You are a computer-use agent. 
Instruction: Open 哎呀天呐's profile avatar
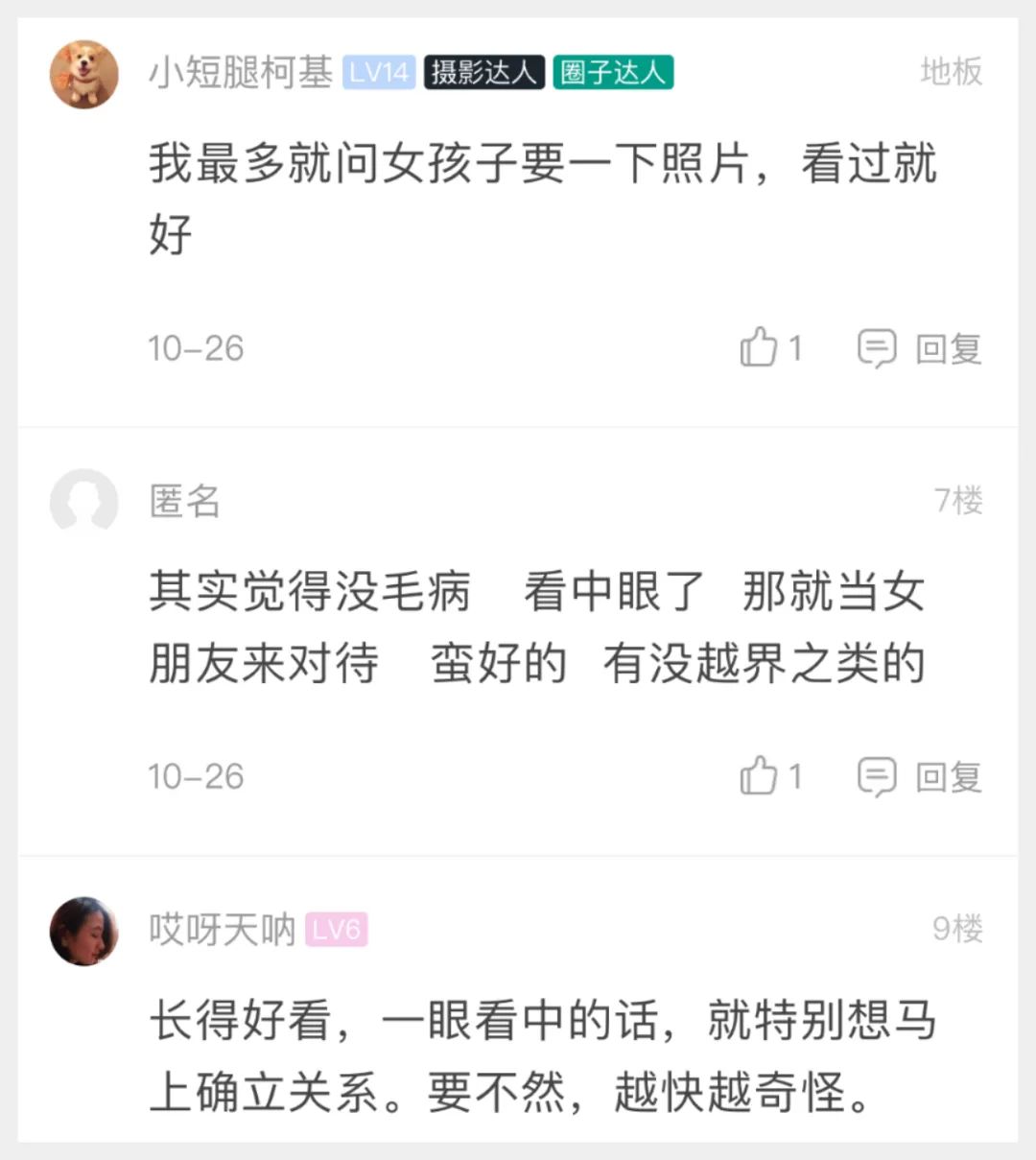[x=83, y=931]
